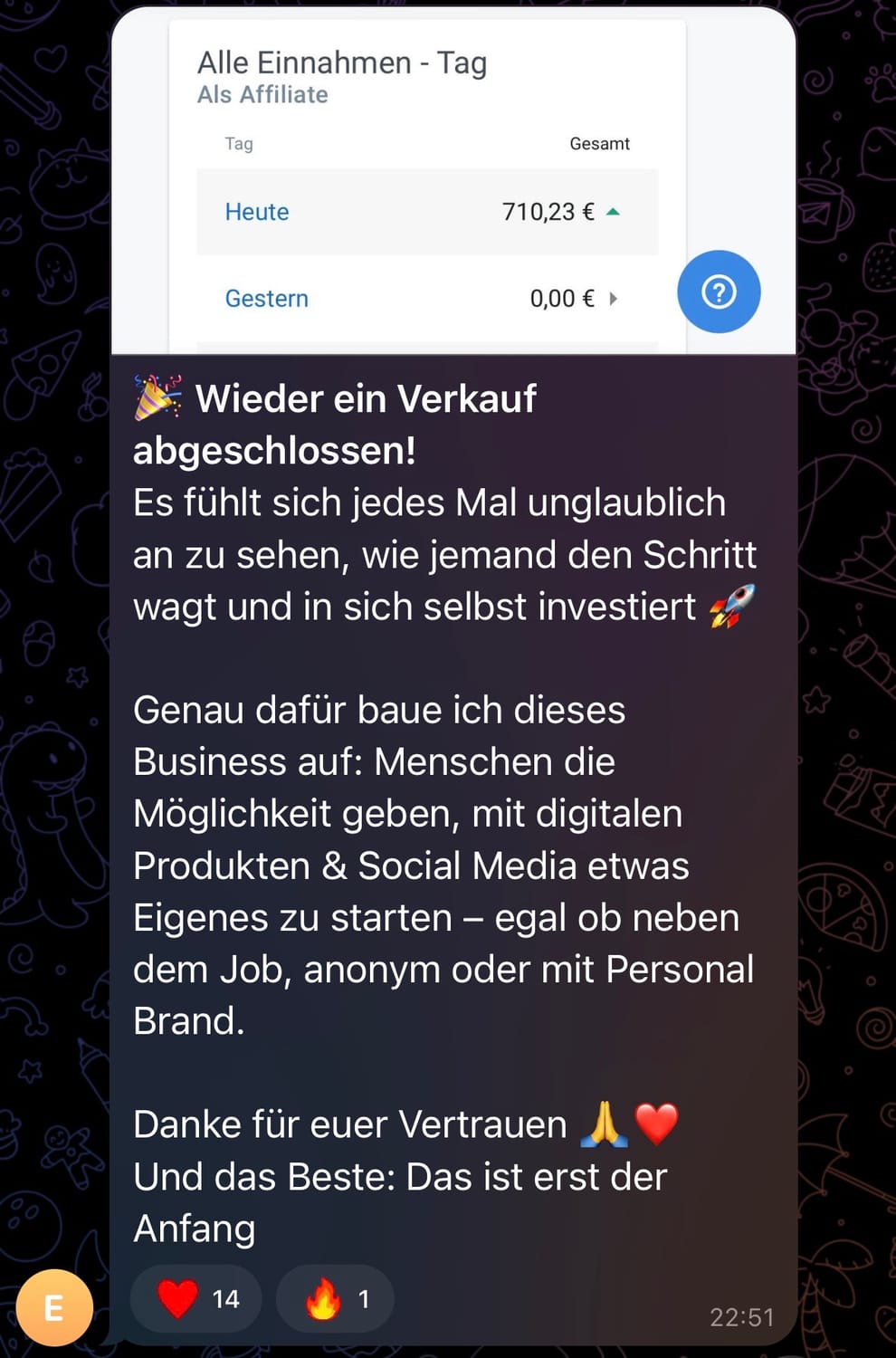The height and width of the screenshot is (1358, 896).
Task: Add a heart reaction with 14 likes
Action: (196, 1299)
